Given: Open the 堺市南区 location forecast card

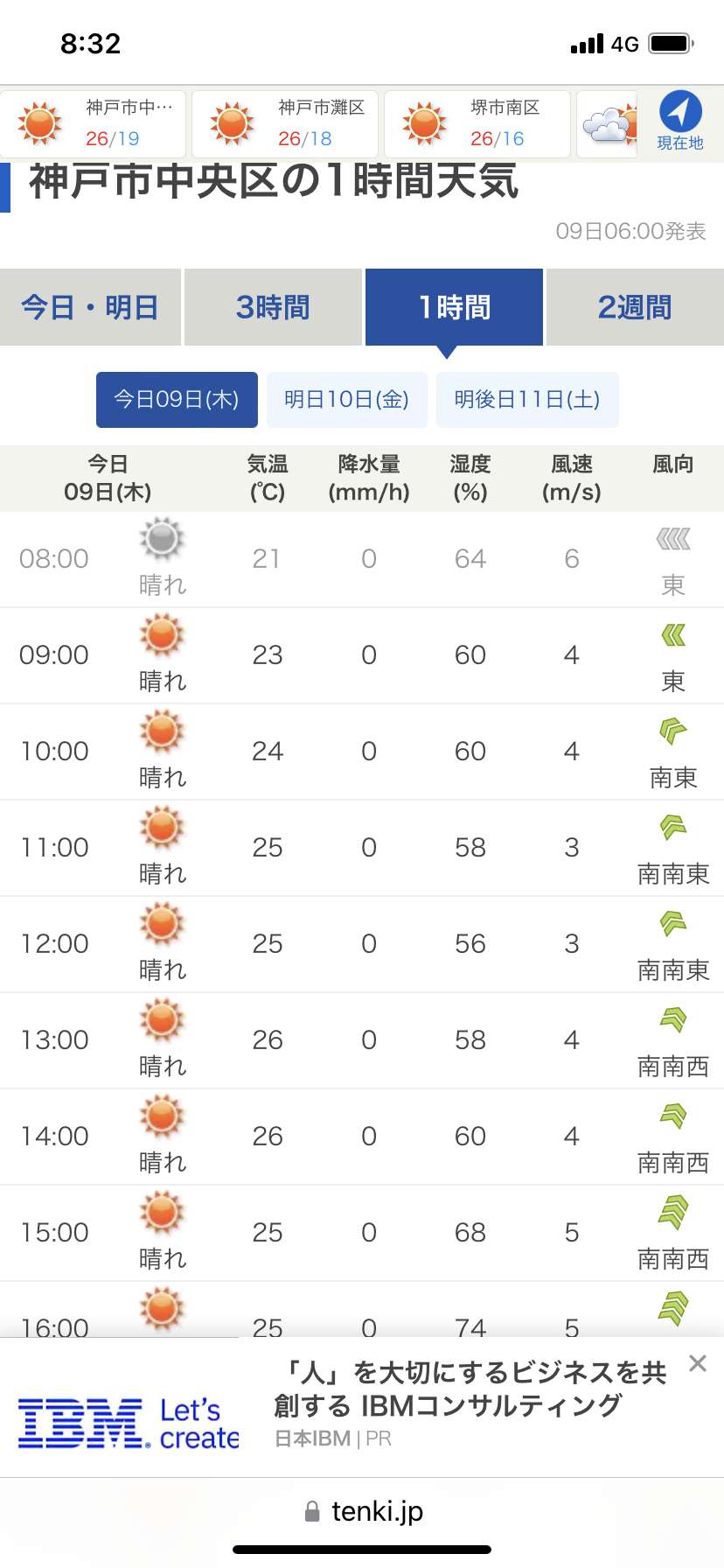Looking at the screenshot, I should [477, 123].
